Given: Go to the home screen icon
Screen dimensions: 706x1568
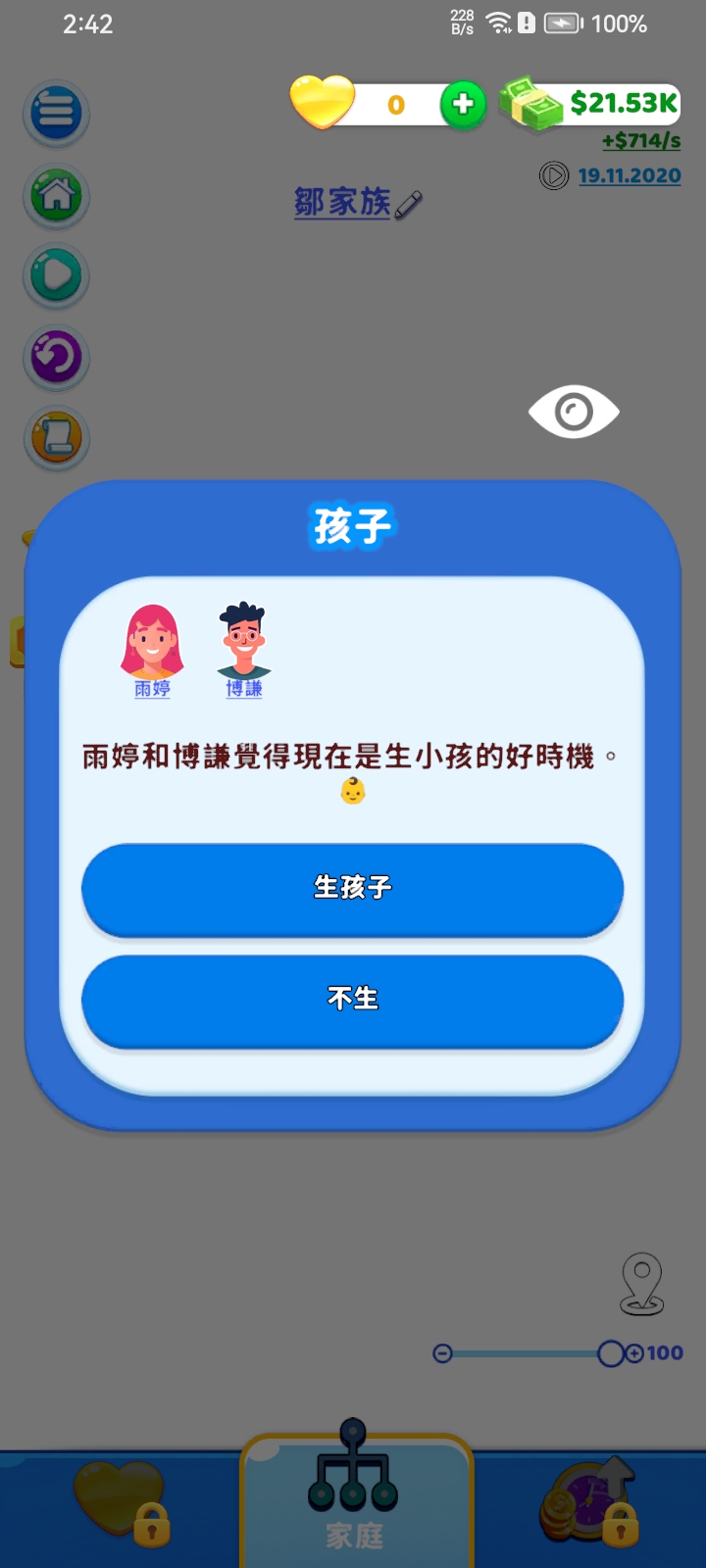Looking at the screenshot, I should (57, 195).
